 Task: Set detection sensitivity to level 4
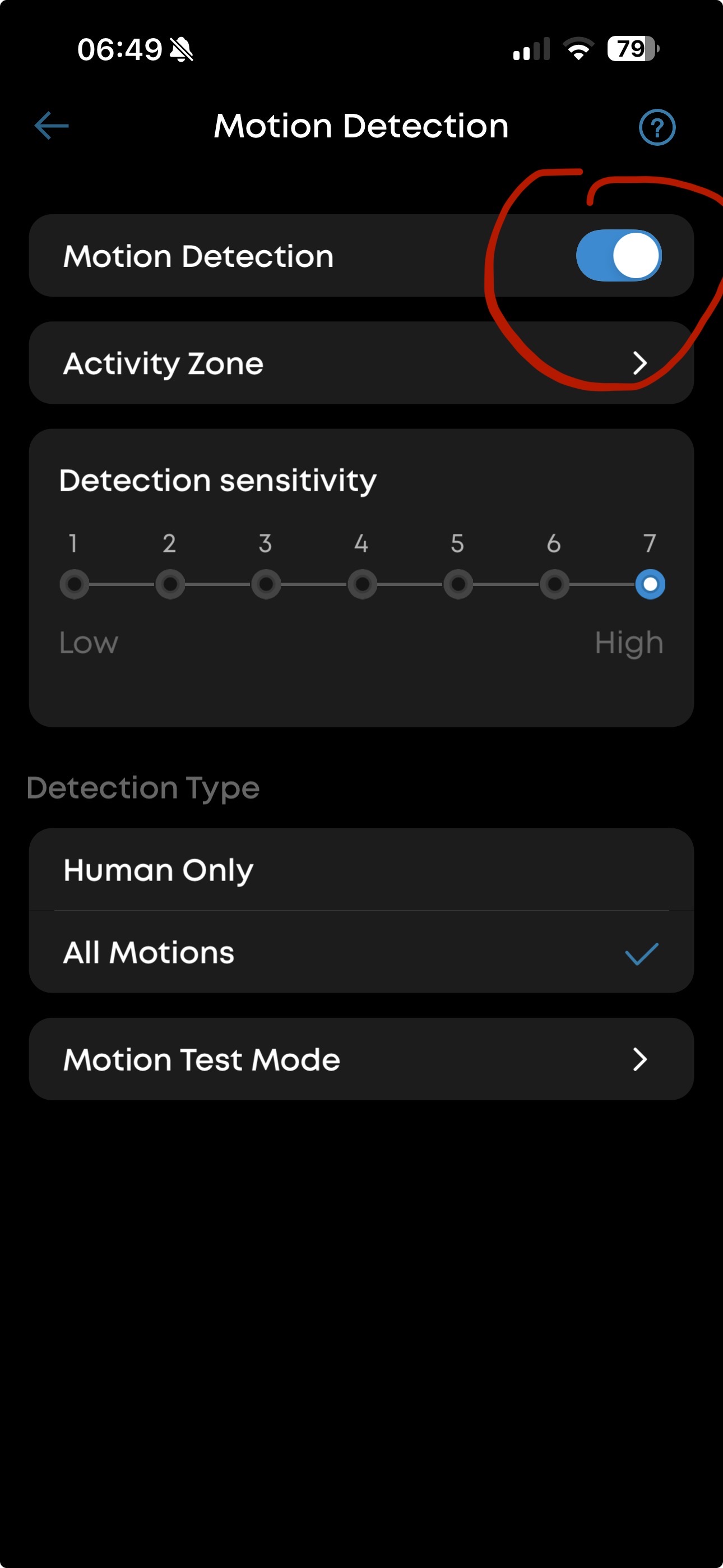pos(362,584)
